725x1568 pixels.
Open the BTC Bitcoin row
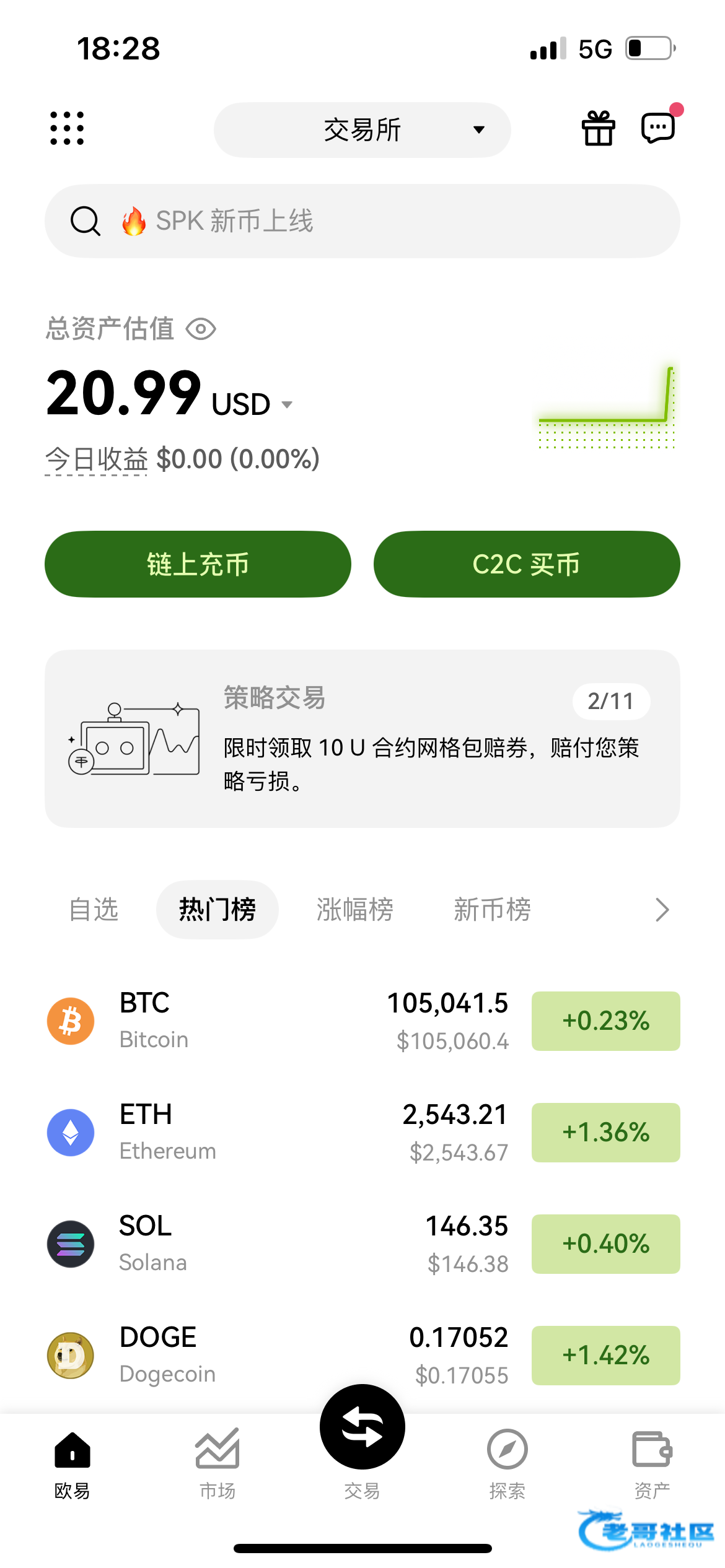coord(362,1021)
